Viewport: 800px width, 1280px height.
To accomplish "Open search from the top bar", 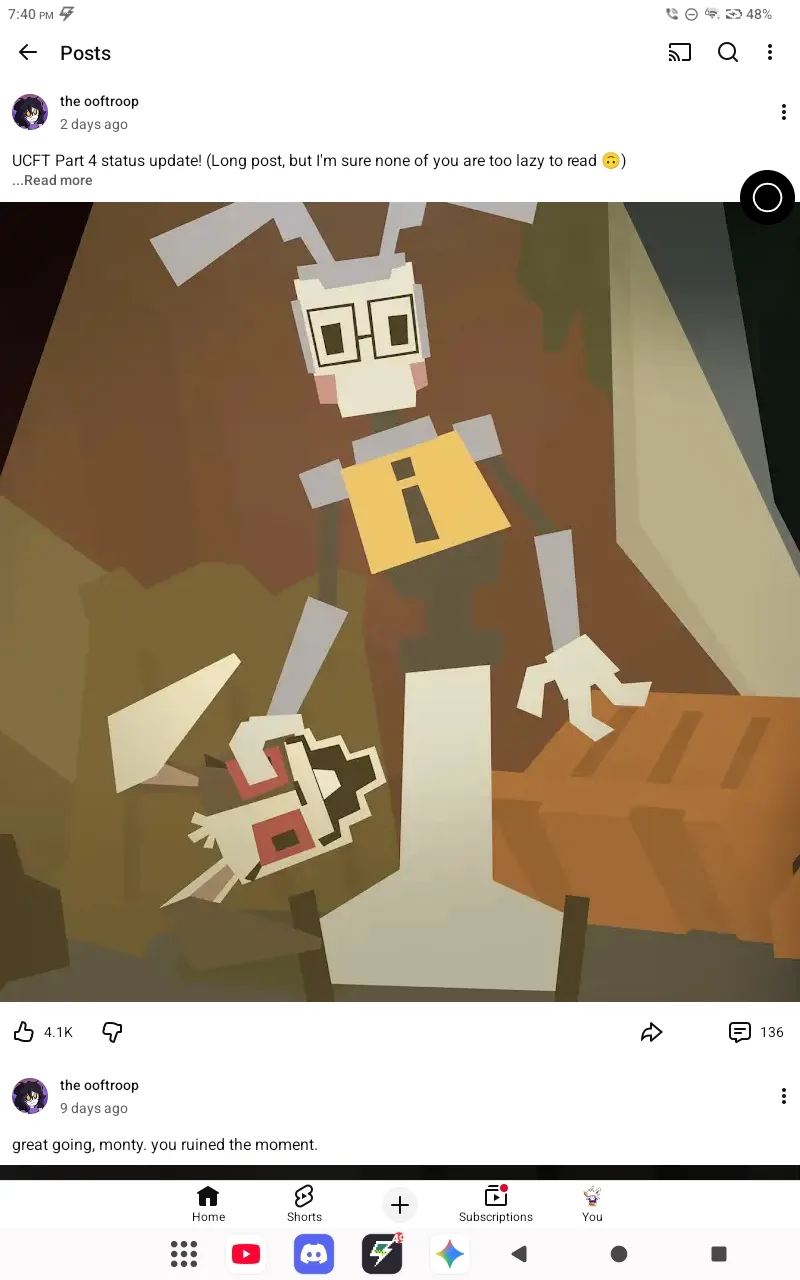I will tap(728, 53).
